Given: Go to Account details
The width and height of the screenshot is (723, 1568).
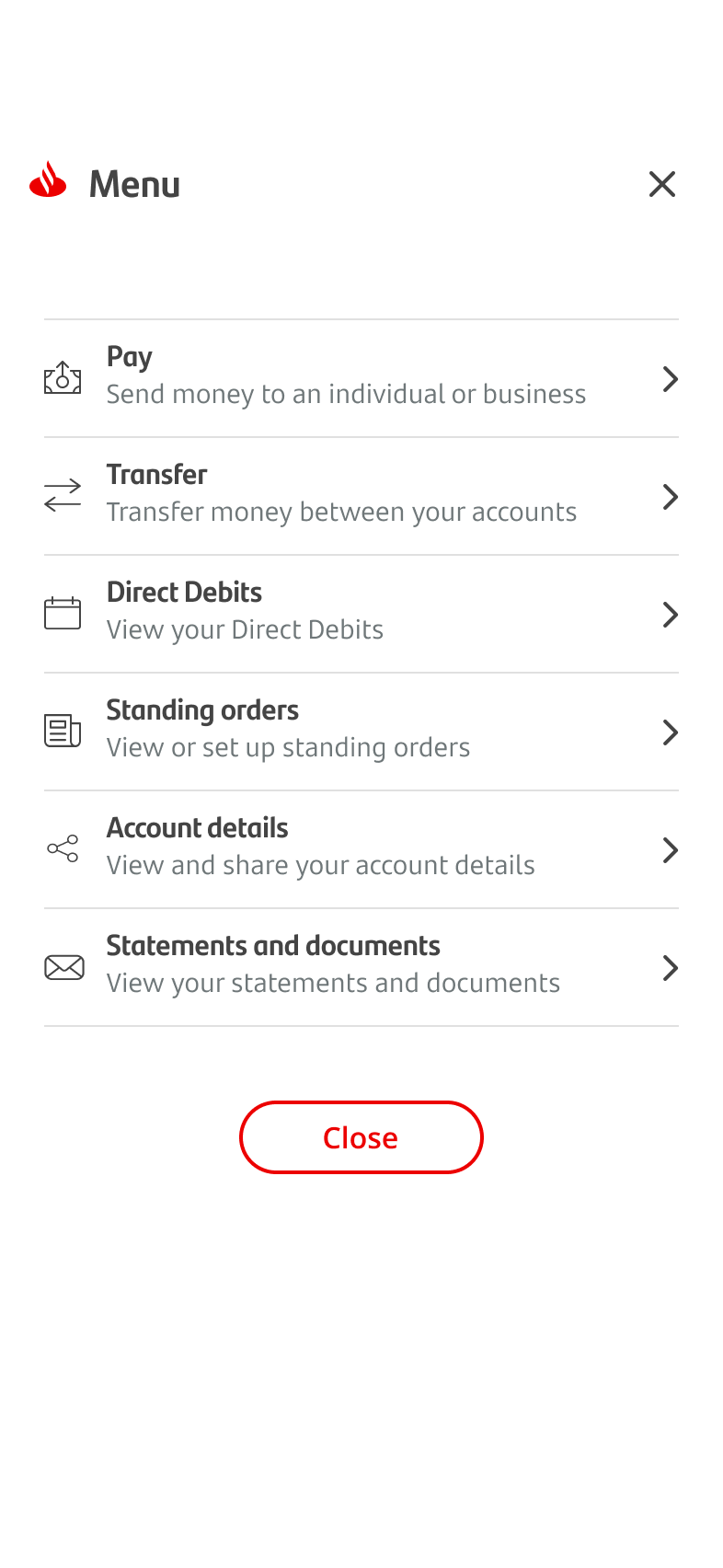Looking at the screenshot, I should [361, 849].
